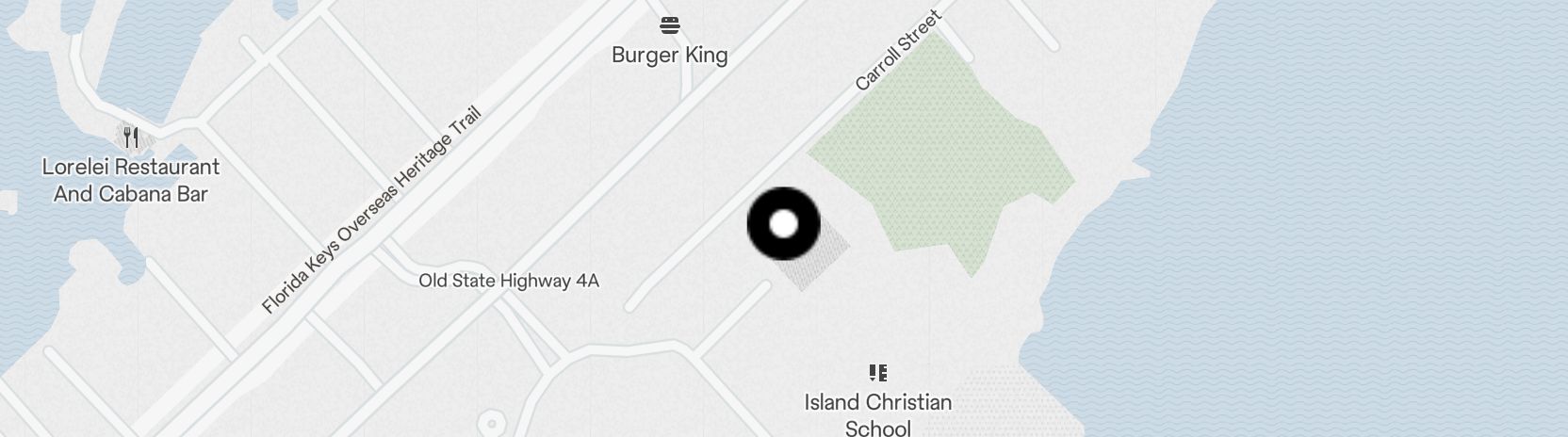This screenshot has height=437, width=1568.
Task: Tap the Burger King map marker
Action: pos(670,24)
